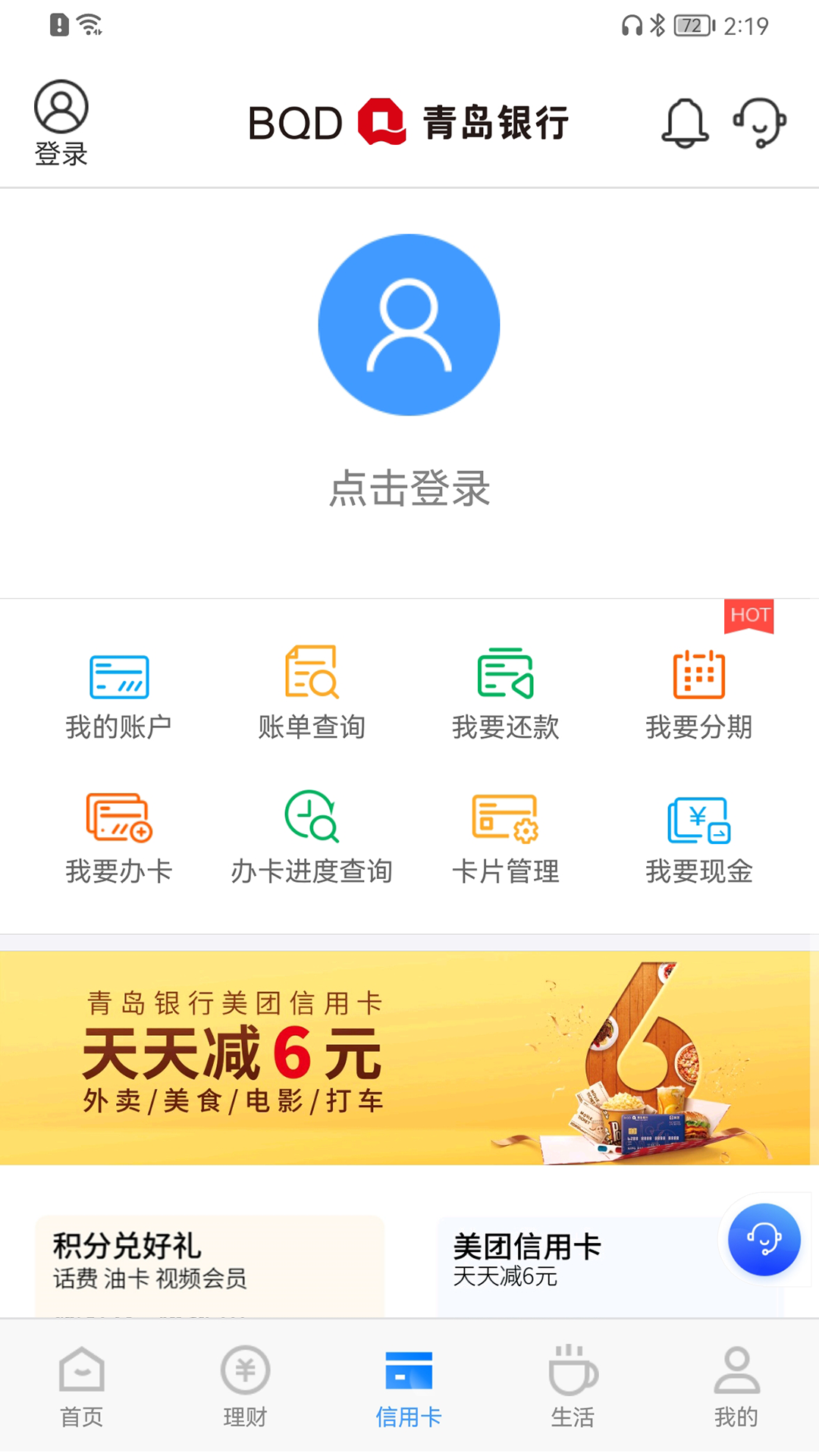Tap 点击登录 to log in
819x1456 pixels.
(x=409, y=491)
